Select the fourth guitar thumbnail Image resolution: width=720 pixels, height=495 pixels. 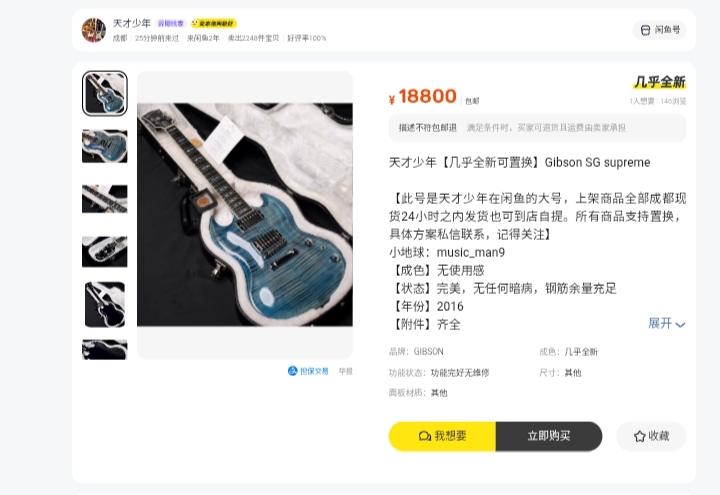point(104,251)
